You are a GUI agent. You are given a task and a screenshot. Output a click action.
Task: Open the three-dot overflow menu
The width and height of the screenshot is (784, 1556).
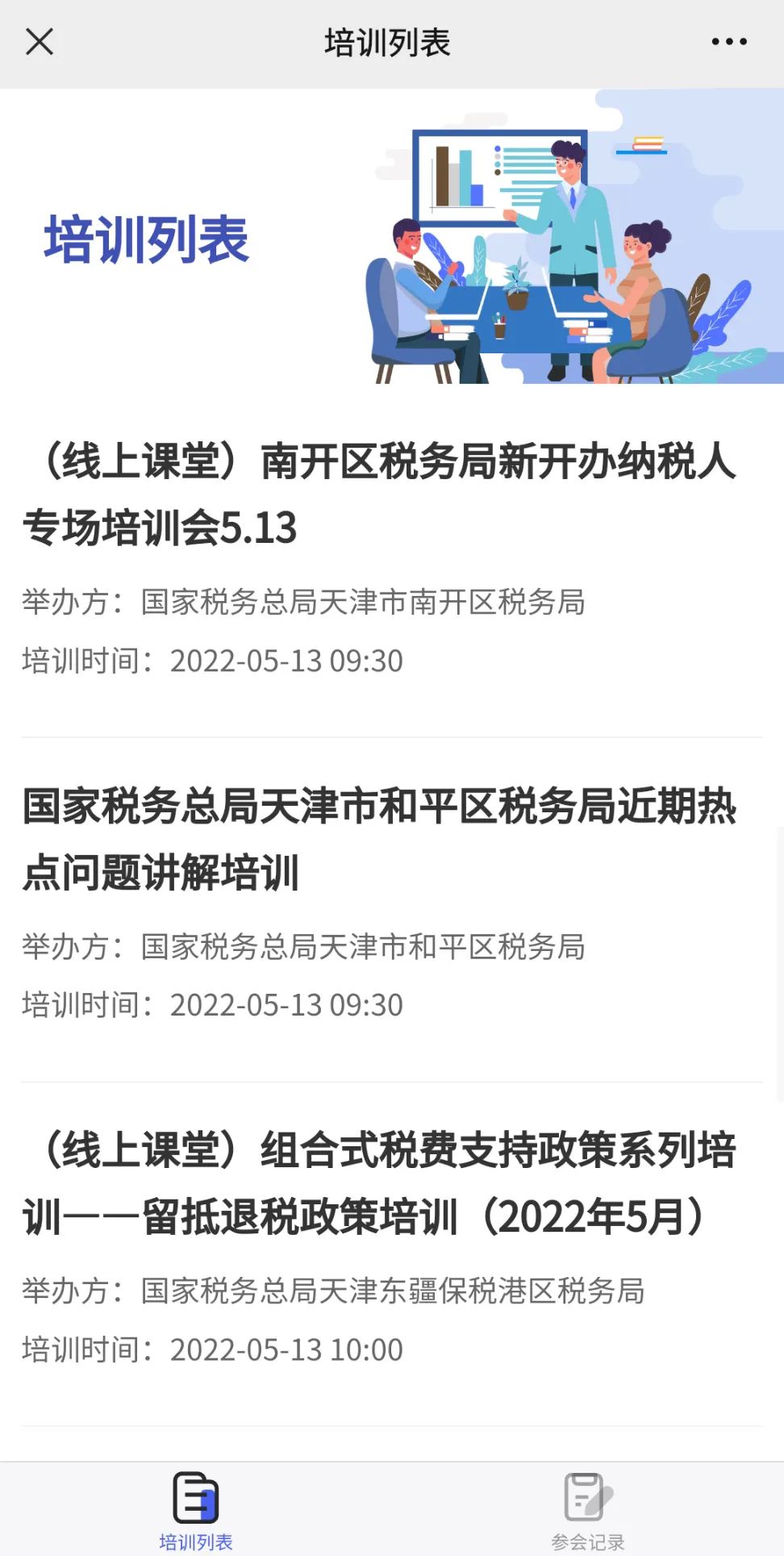729,41
